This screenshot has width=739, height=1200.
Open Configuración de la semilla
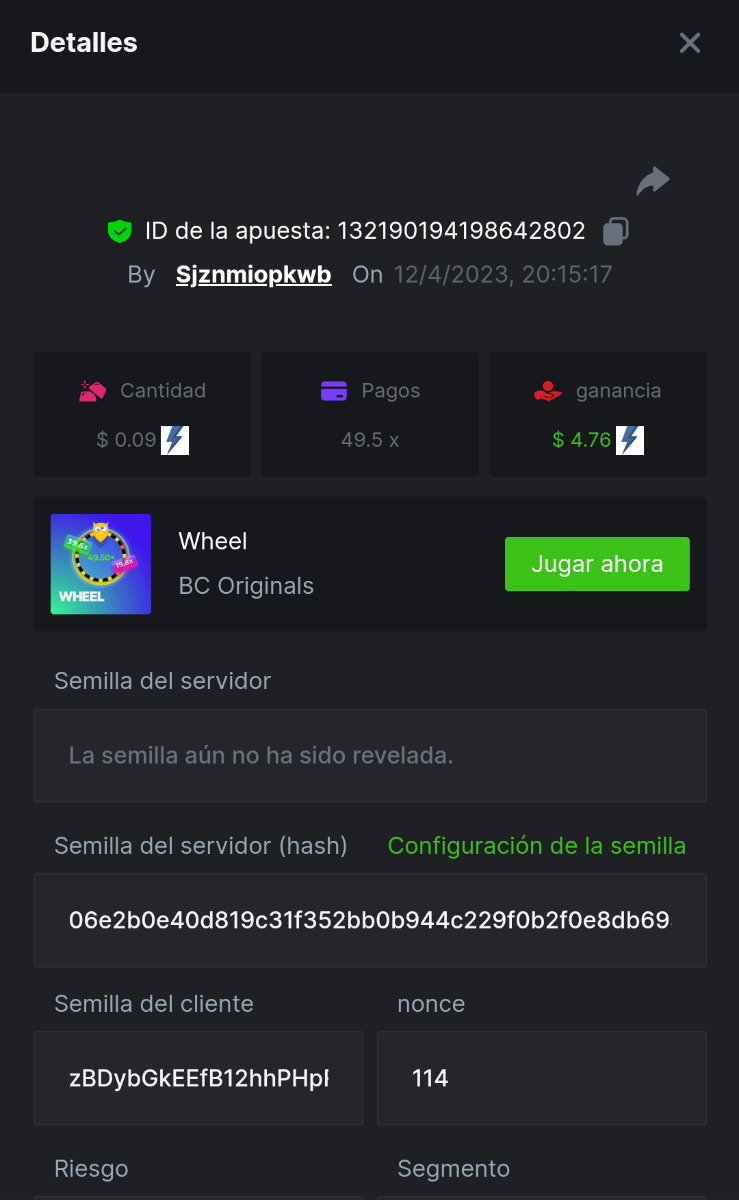pos(537,846)
